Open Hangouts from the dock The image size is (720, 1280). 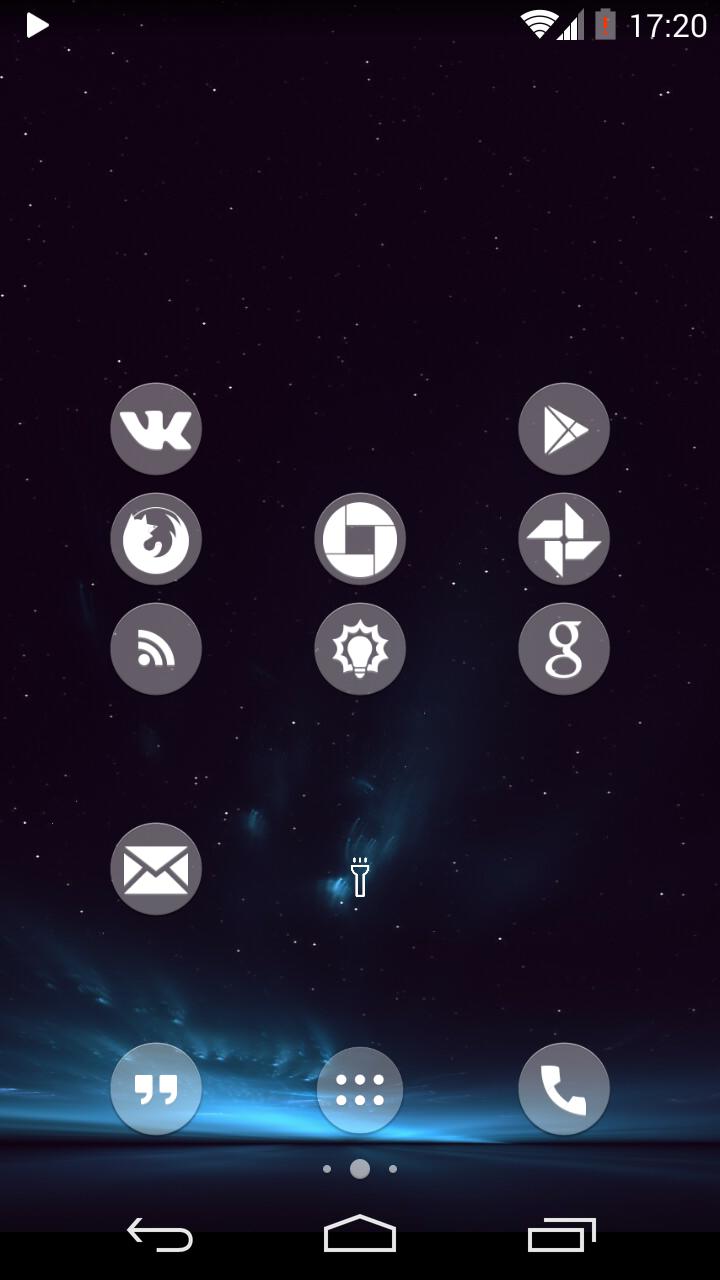(156, 1089)
